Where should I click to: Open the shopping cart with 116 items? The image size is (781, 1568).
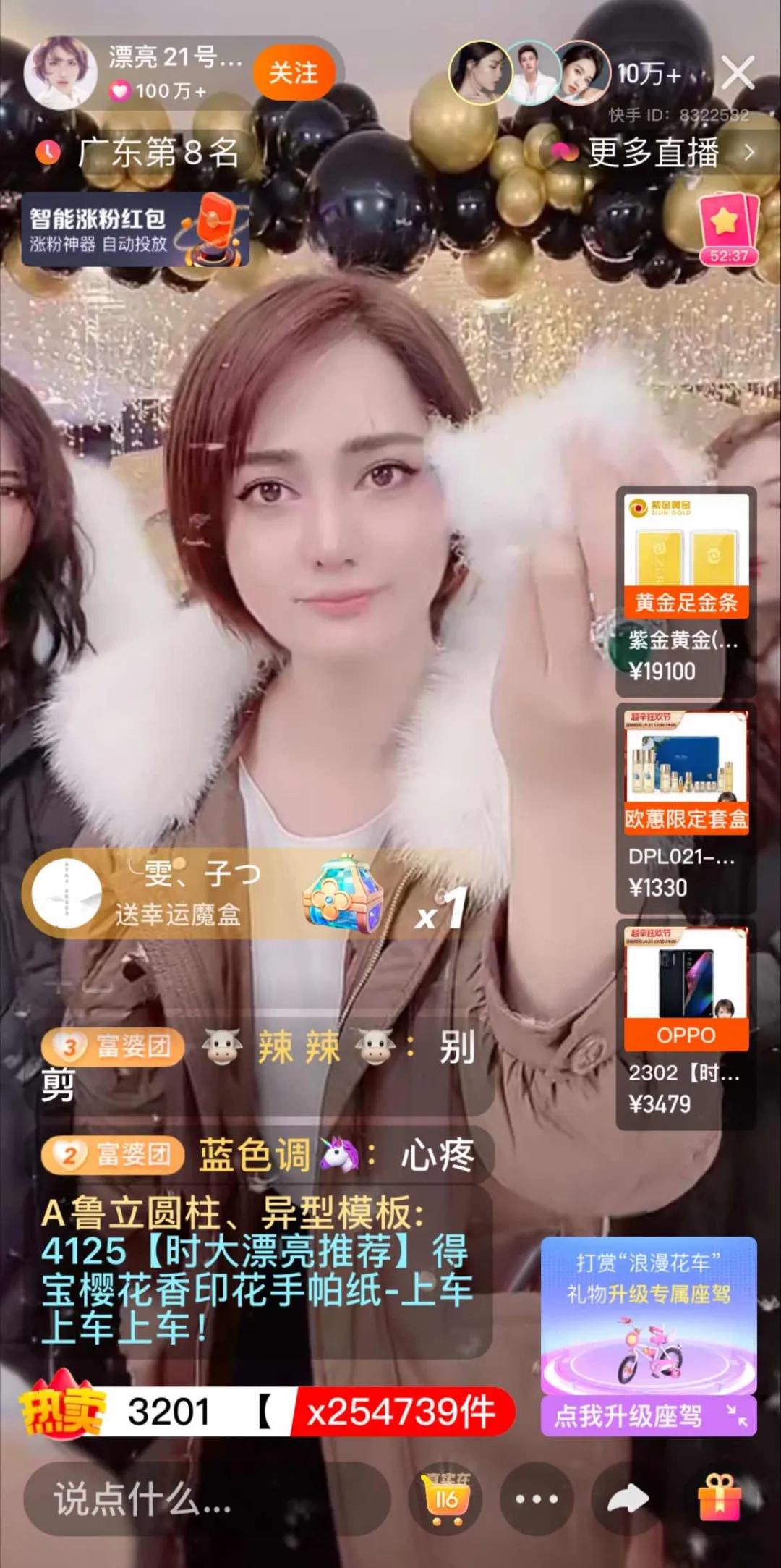445,1499
